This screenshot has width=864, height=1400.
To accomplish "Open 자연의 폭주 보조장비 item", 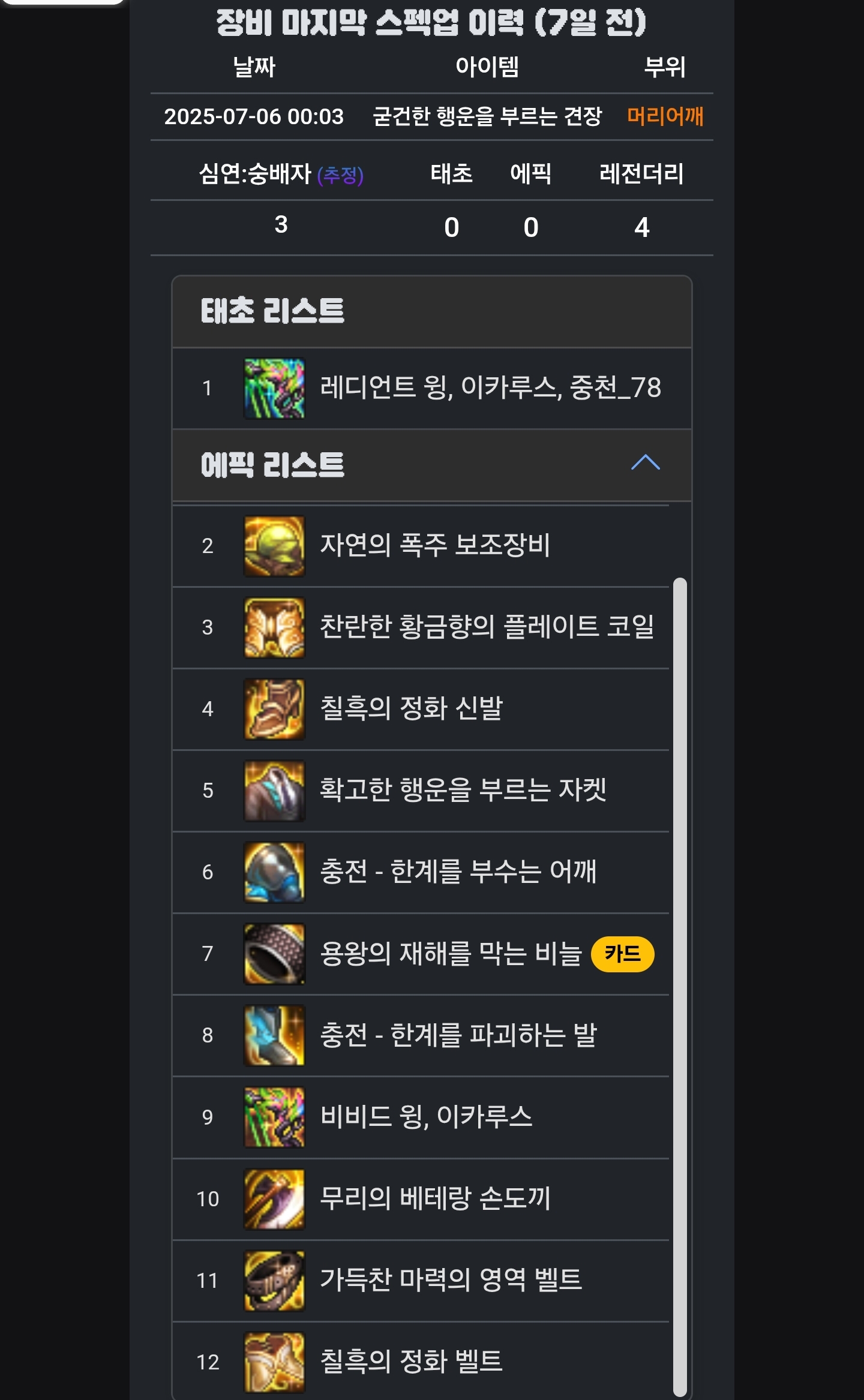I will tap(434, 545).
